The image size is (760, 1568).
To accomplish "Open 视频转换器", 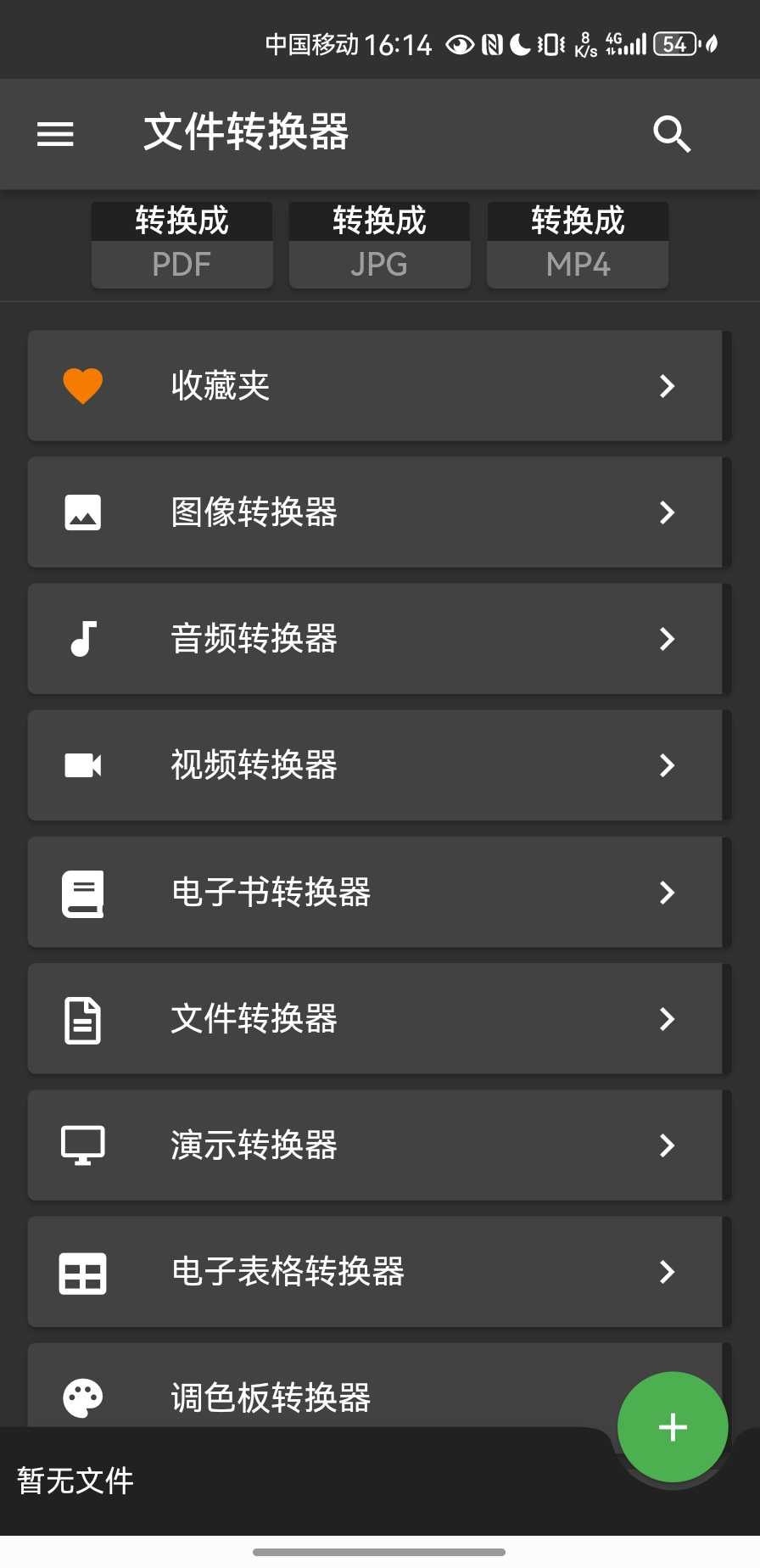I will coord(375,765).
